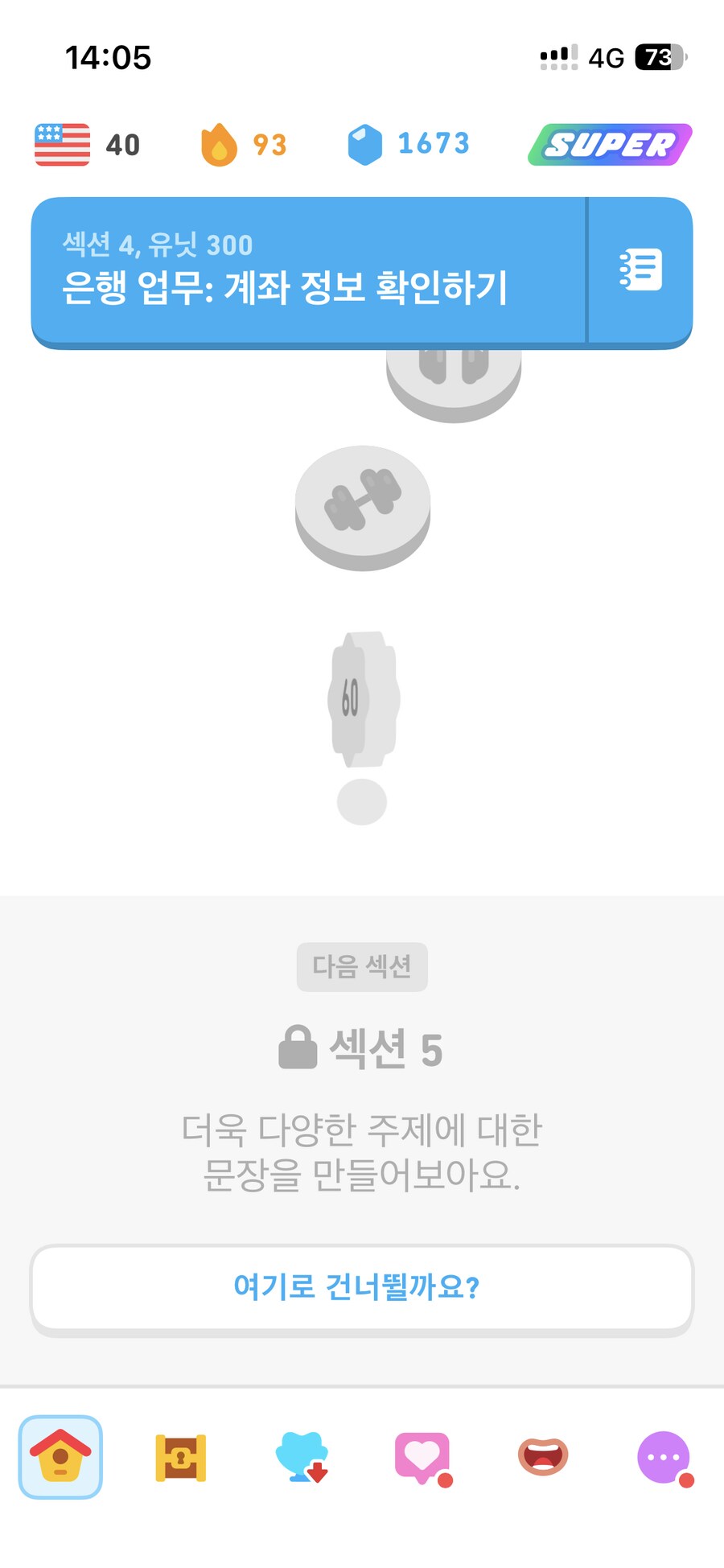Open the guidebook notebook icon

(640, 270)
